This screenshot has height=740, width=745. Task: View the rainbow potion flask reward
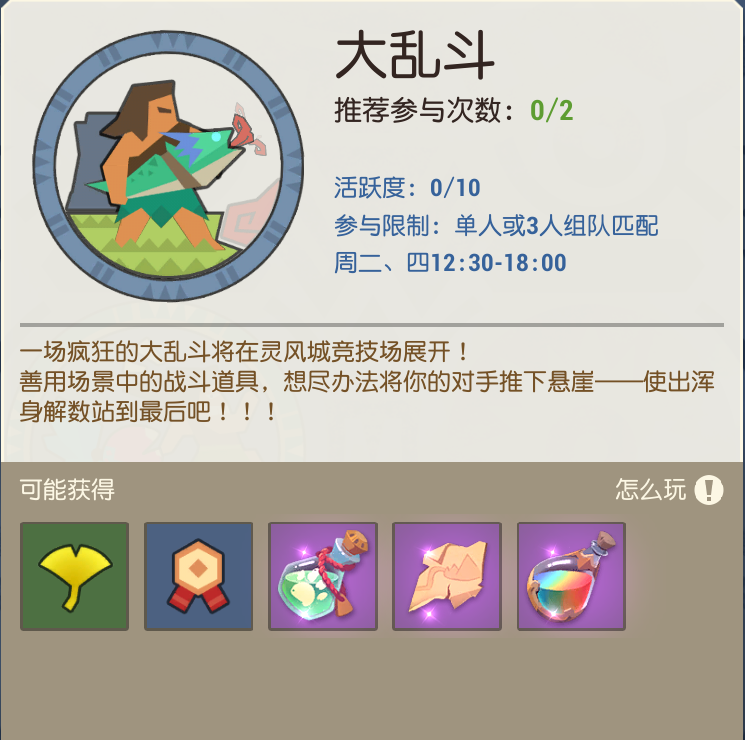pyautogui.click(x=571, y=576)
